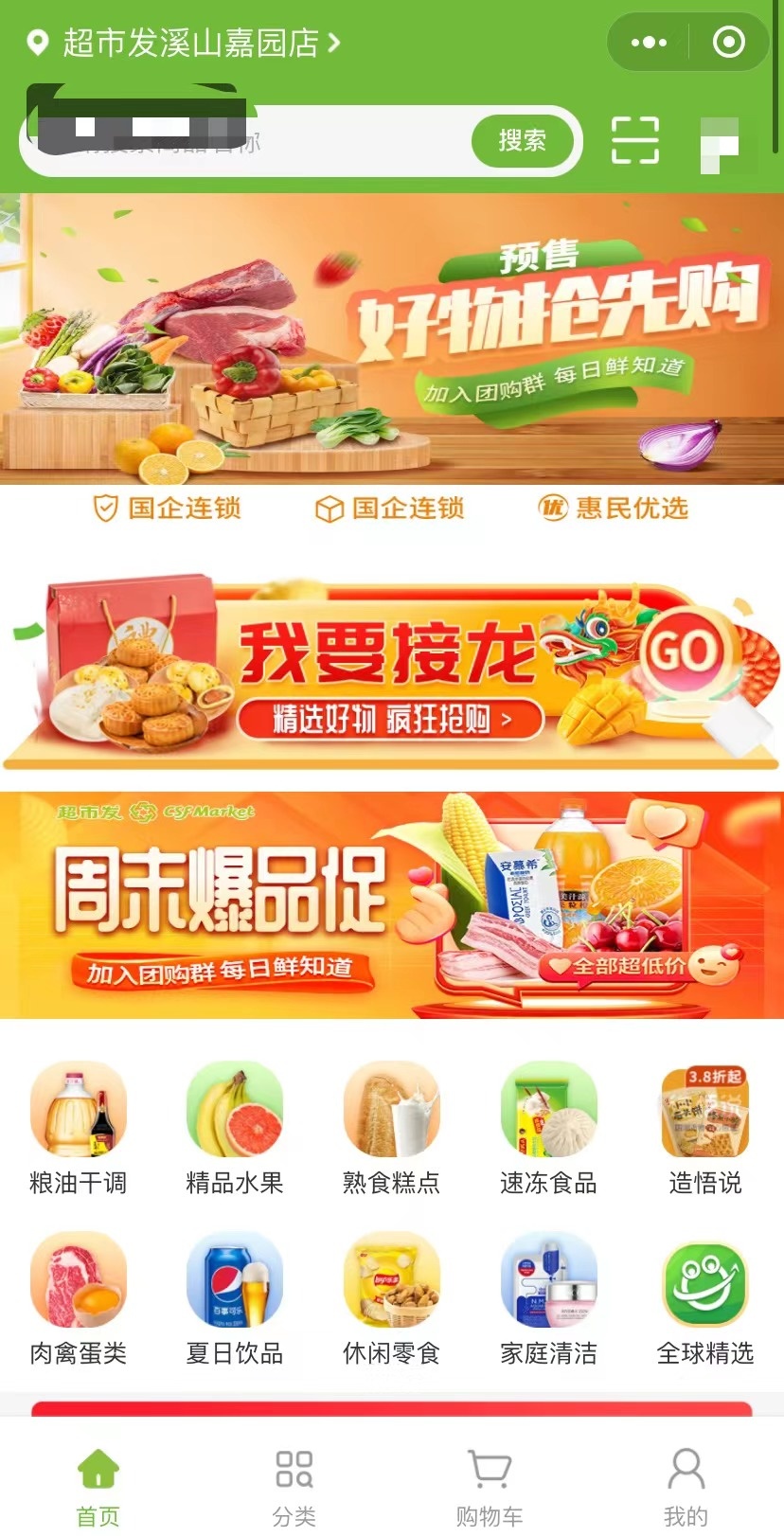Open the 造悟说 category
Screen dimensions: 784x1536
(x=705, y=1128)
